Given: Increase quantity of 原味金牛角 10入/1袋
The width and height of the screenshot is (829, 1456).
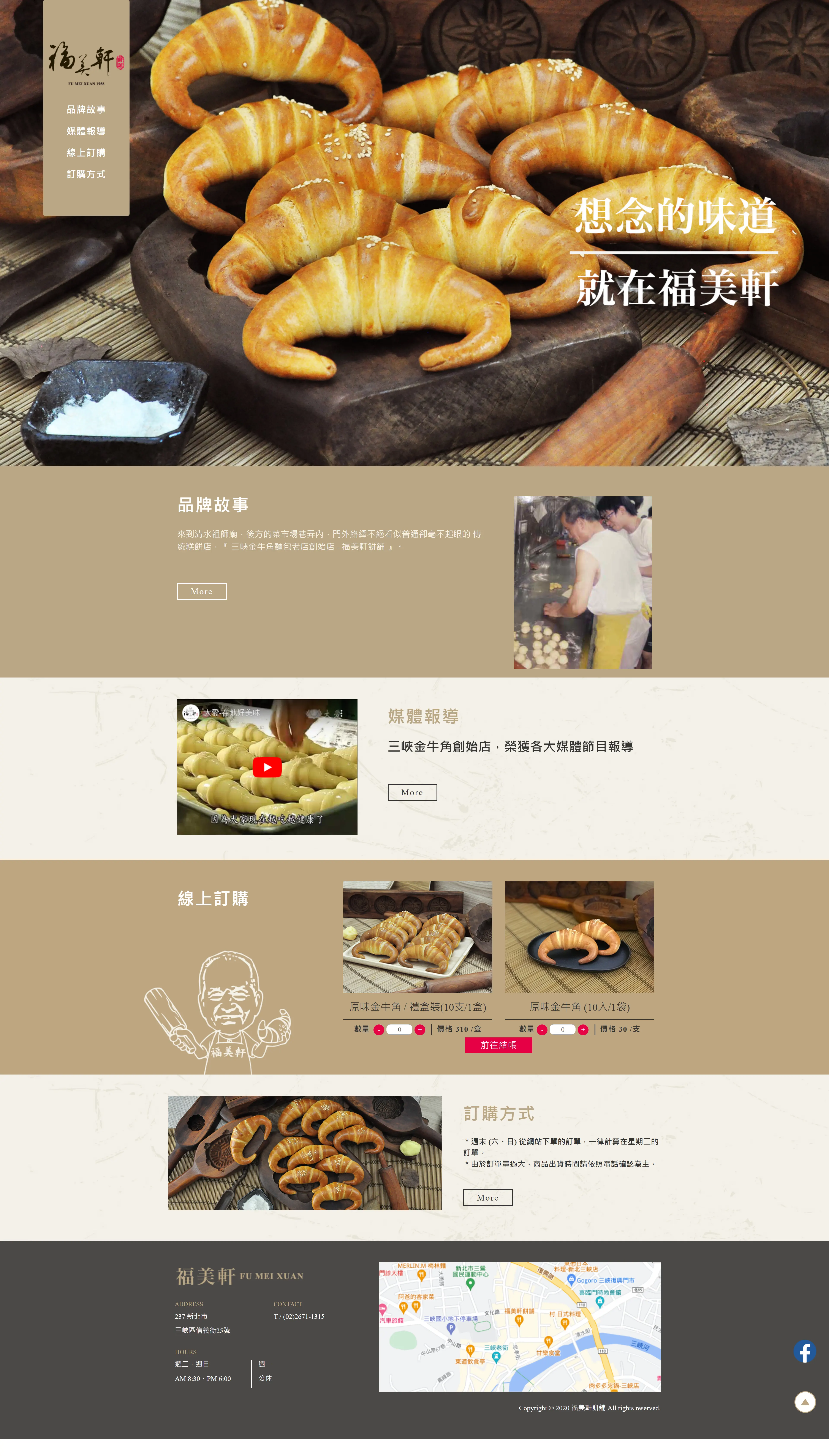Looking at the screenshot, I should 583,1029.
